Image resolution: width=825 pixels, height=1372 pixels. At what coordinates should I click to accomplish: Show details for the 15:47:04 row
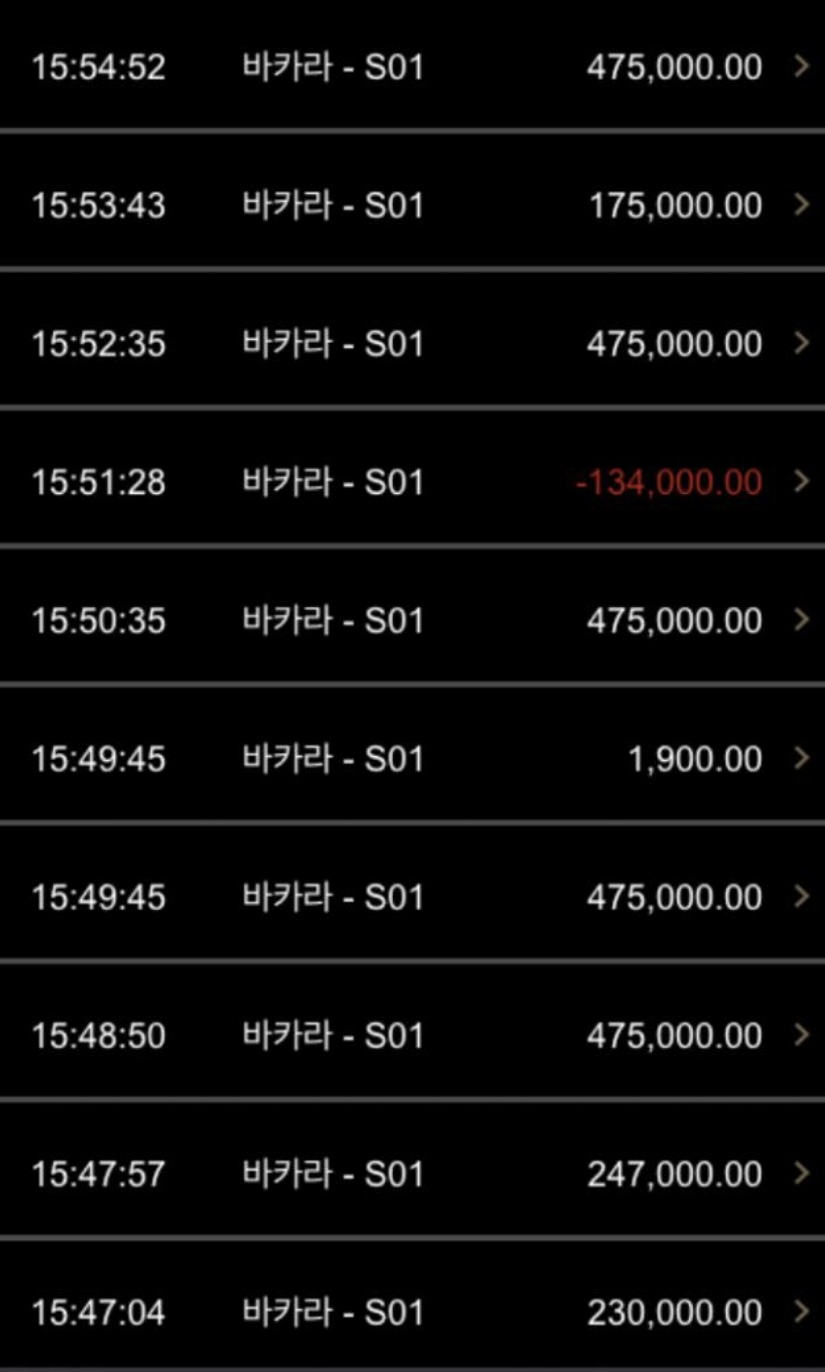pos(412,1310)
